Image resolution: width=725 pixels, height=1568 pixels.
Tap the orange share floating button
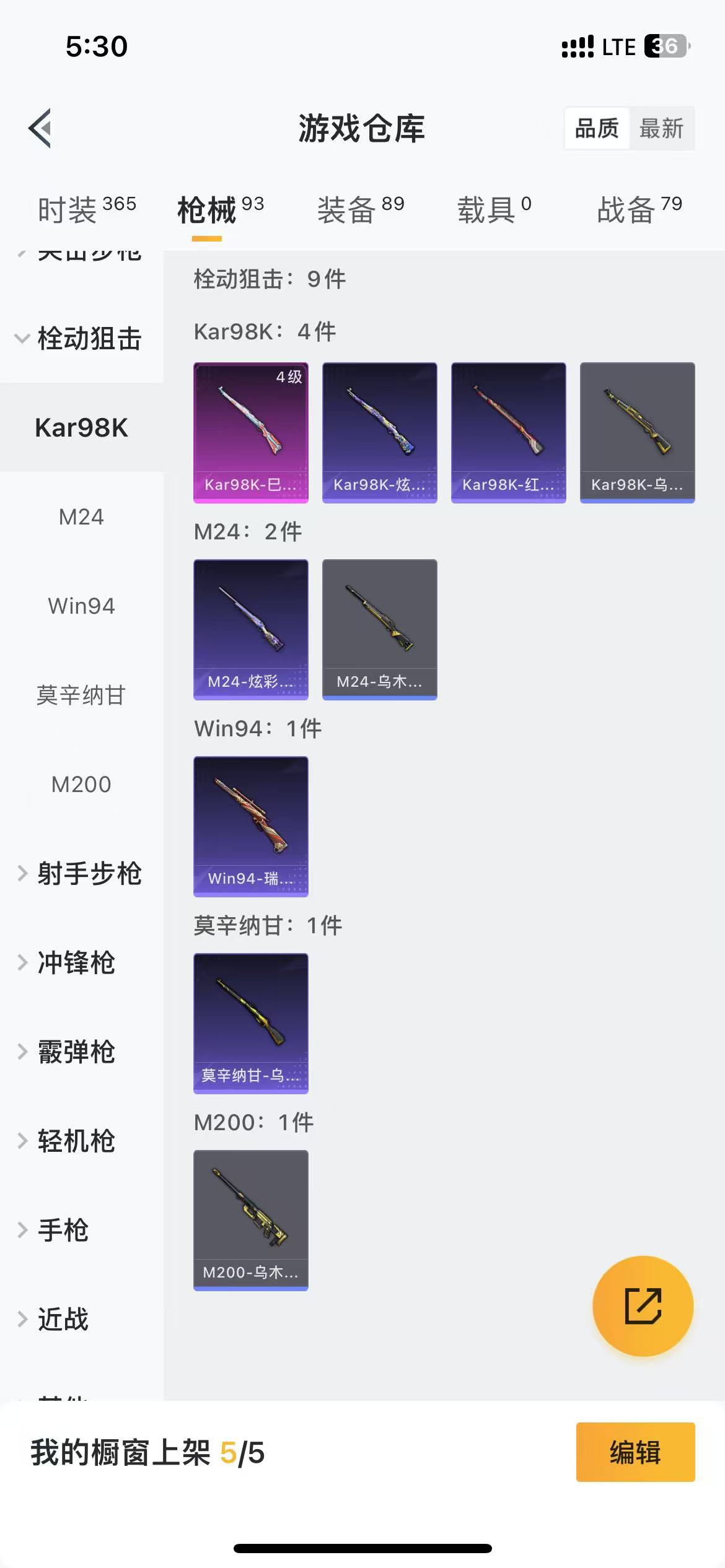click(643, 1306)
